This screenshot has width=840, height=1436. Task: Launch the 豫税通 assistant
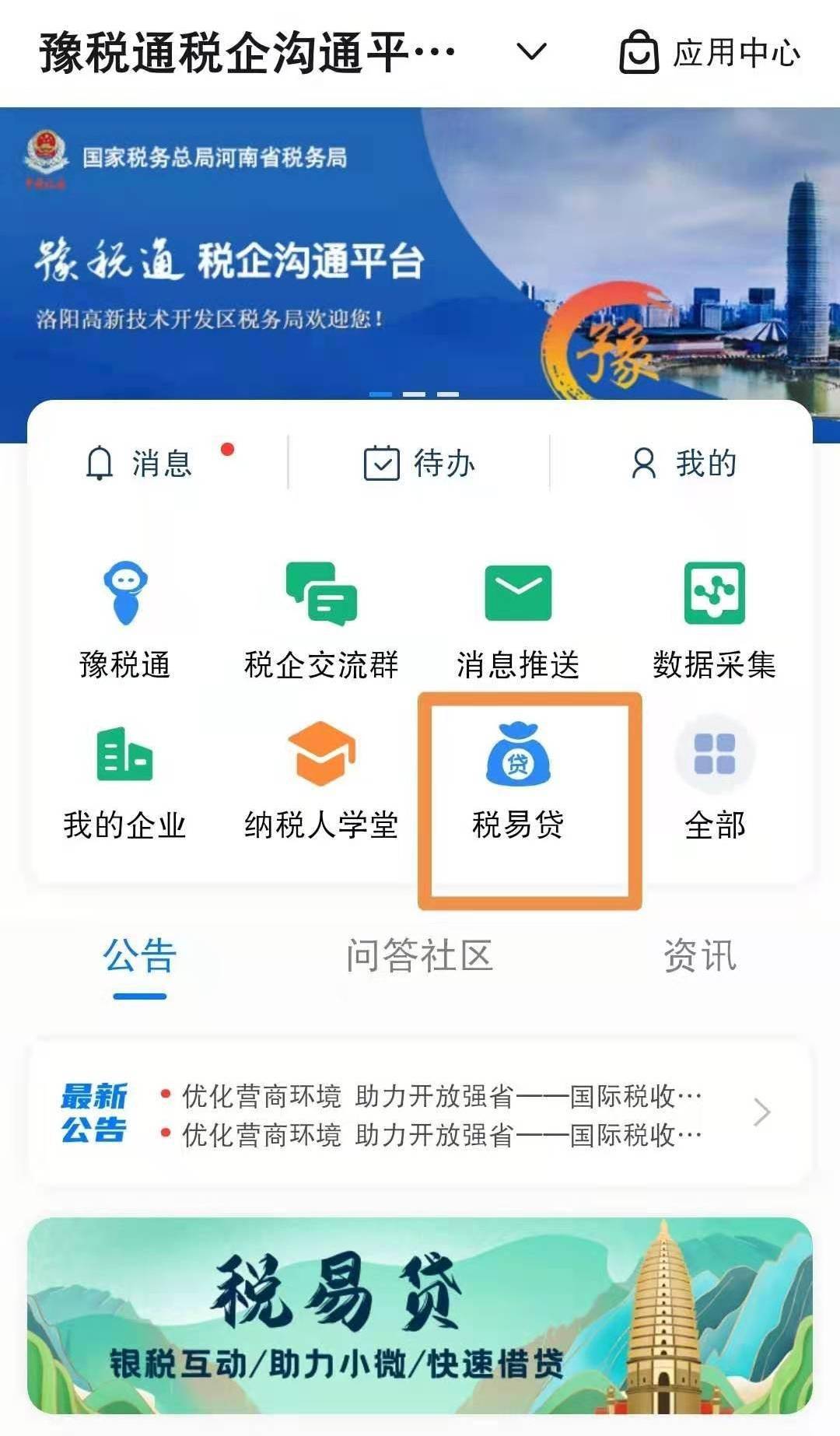[x=125, y=620]
